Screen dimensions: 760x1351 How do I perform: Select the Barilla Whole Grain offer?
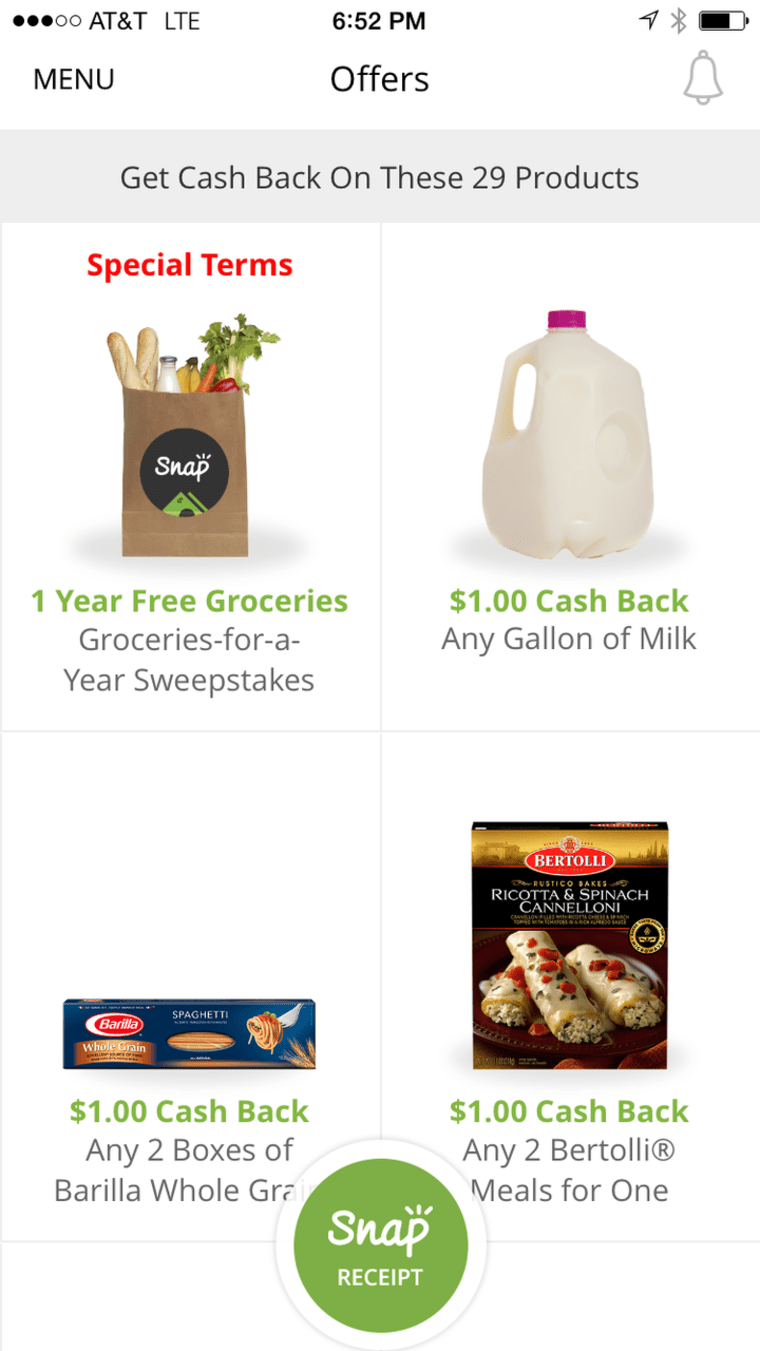(190, 987)
